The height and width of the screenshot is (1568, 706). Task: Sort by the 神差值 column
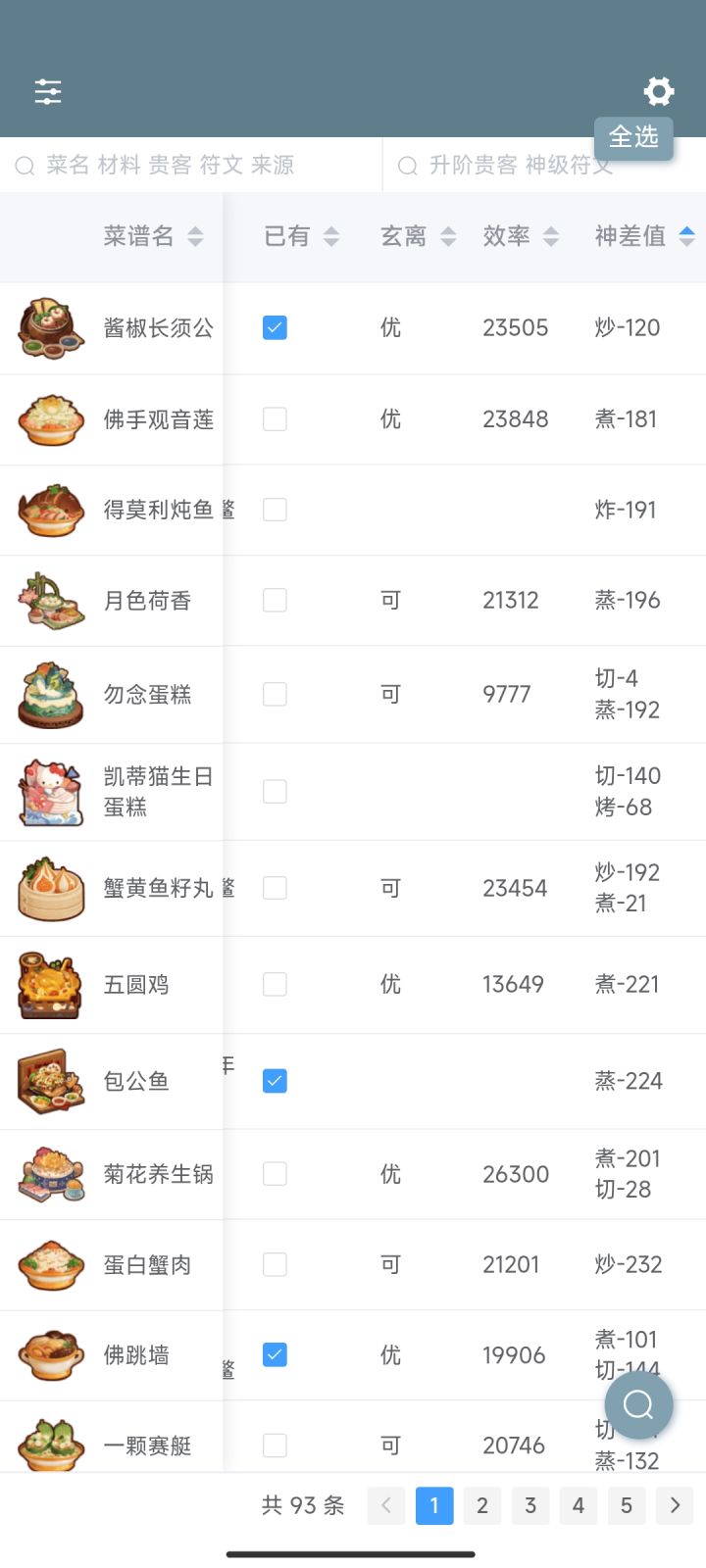pos(644,236)
